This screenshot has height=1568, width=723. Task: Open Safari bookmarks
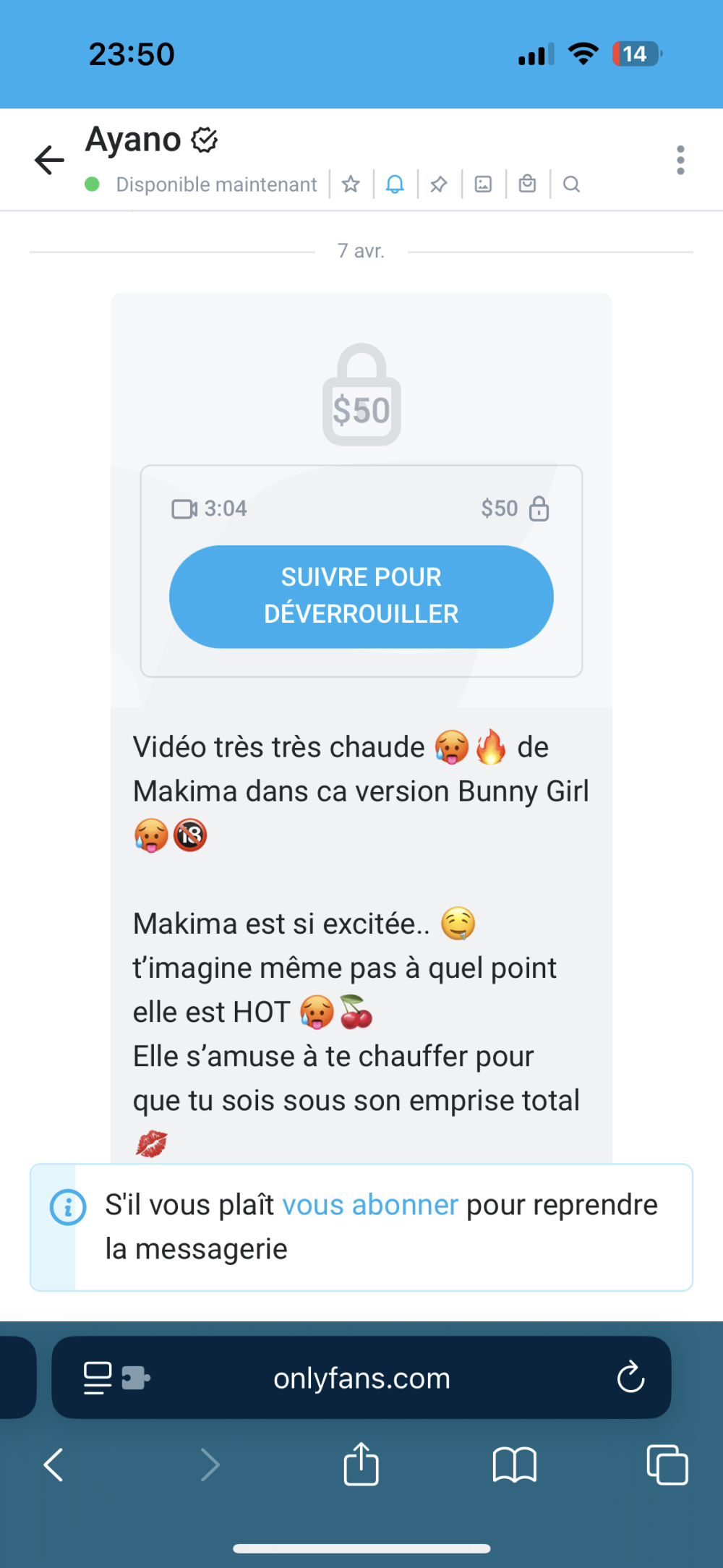click(x=514, y=1465)
